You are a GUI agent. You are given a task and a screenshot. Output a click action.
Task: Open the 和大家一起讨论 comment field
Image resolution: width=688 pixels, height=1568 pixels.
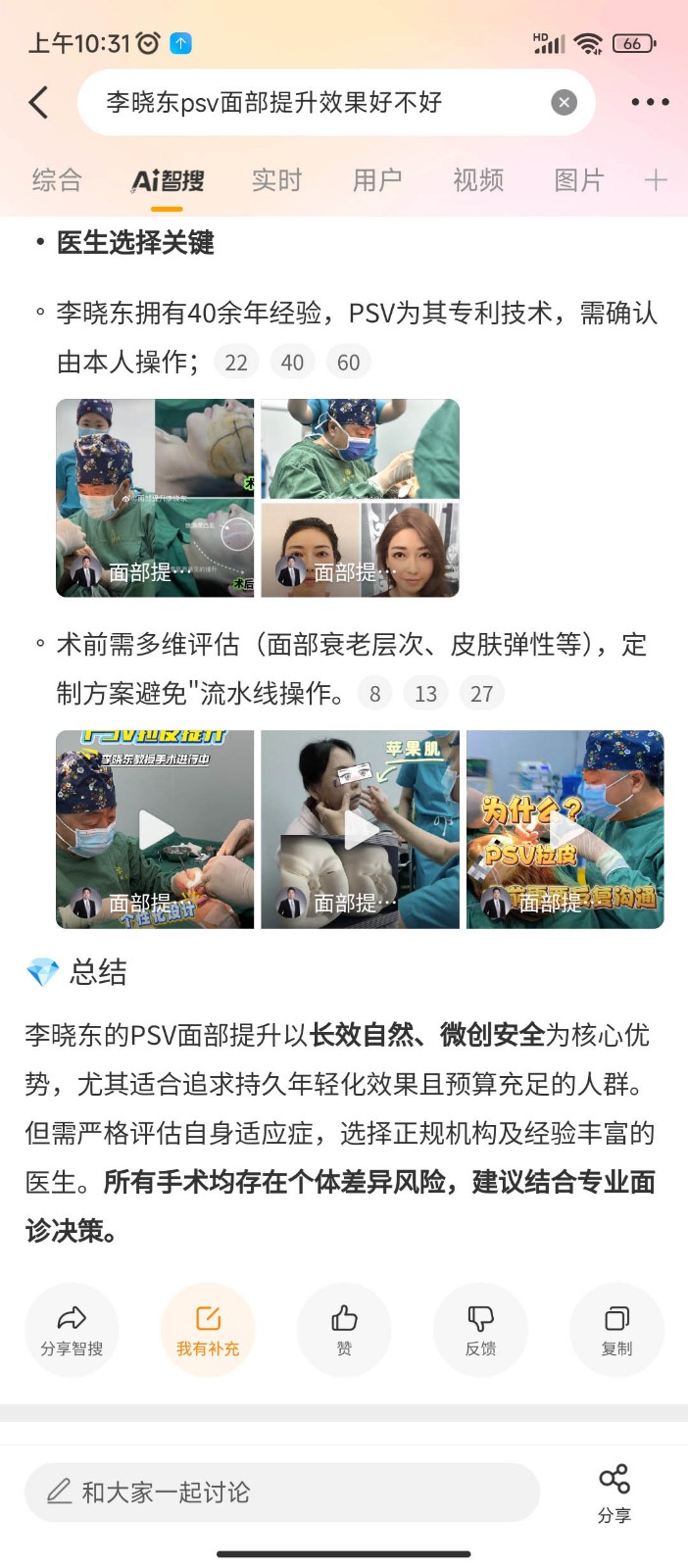(282, 1493)
